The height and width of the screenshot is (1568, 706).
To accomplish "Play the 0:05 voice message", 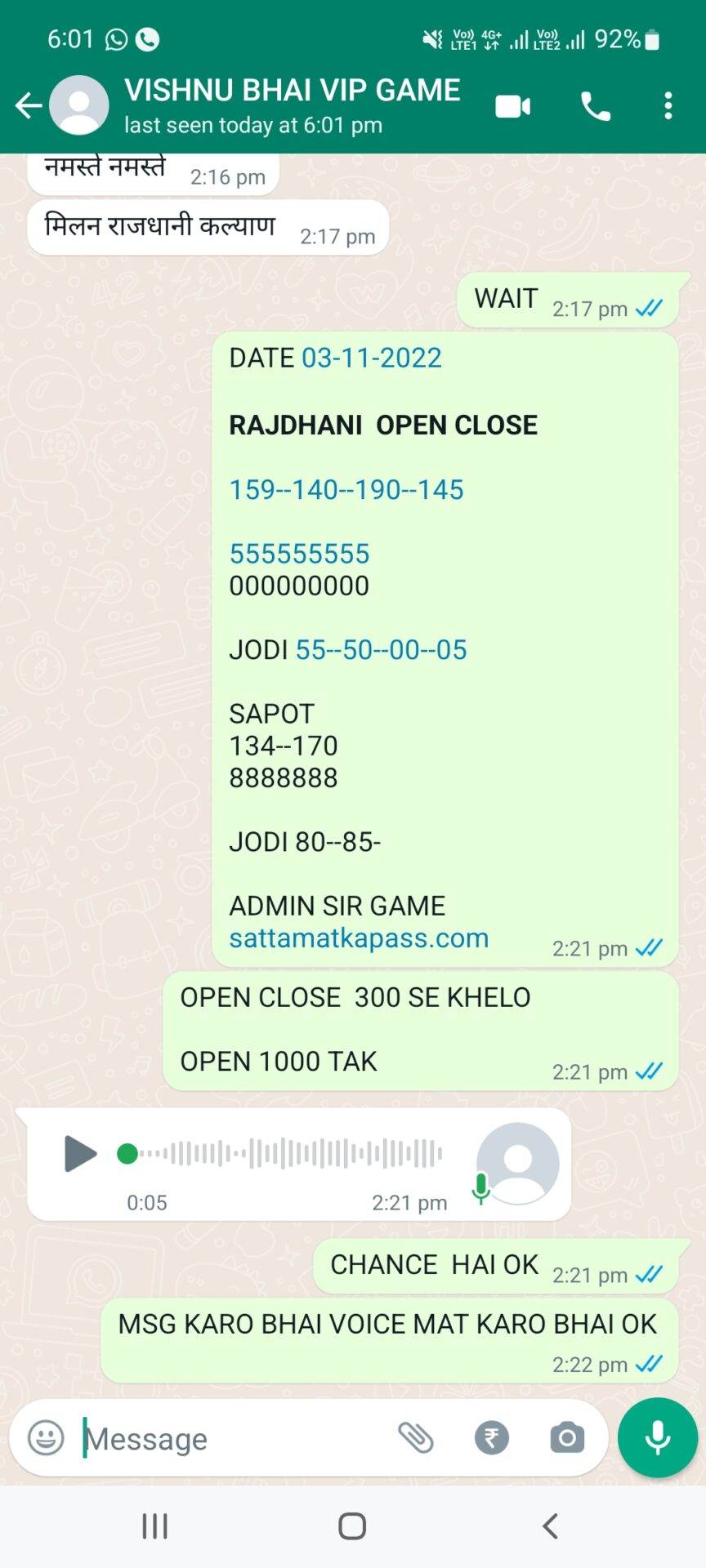I will pos(80,1154).
